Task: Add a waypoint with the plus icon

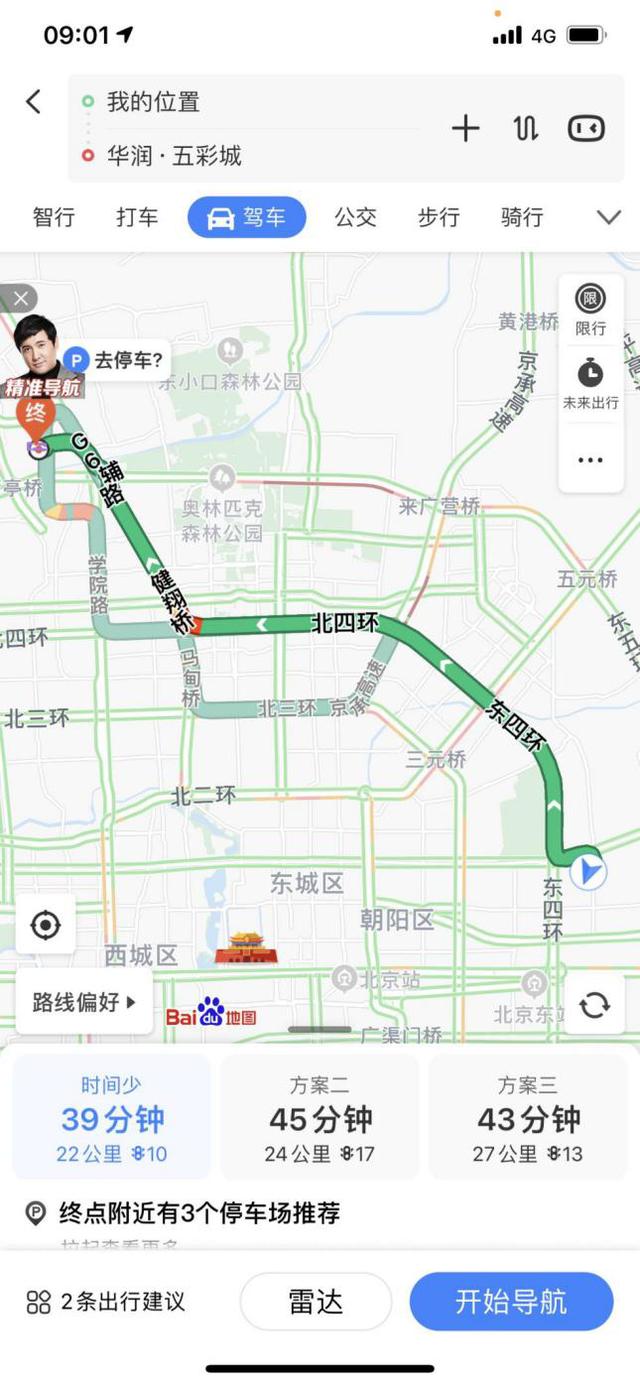Action: pos(465,128)
